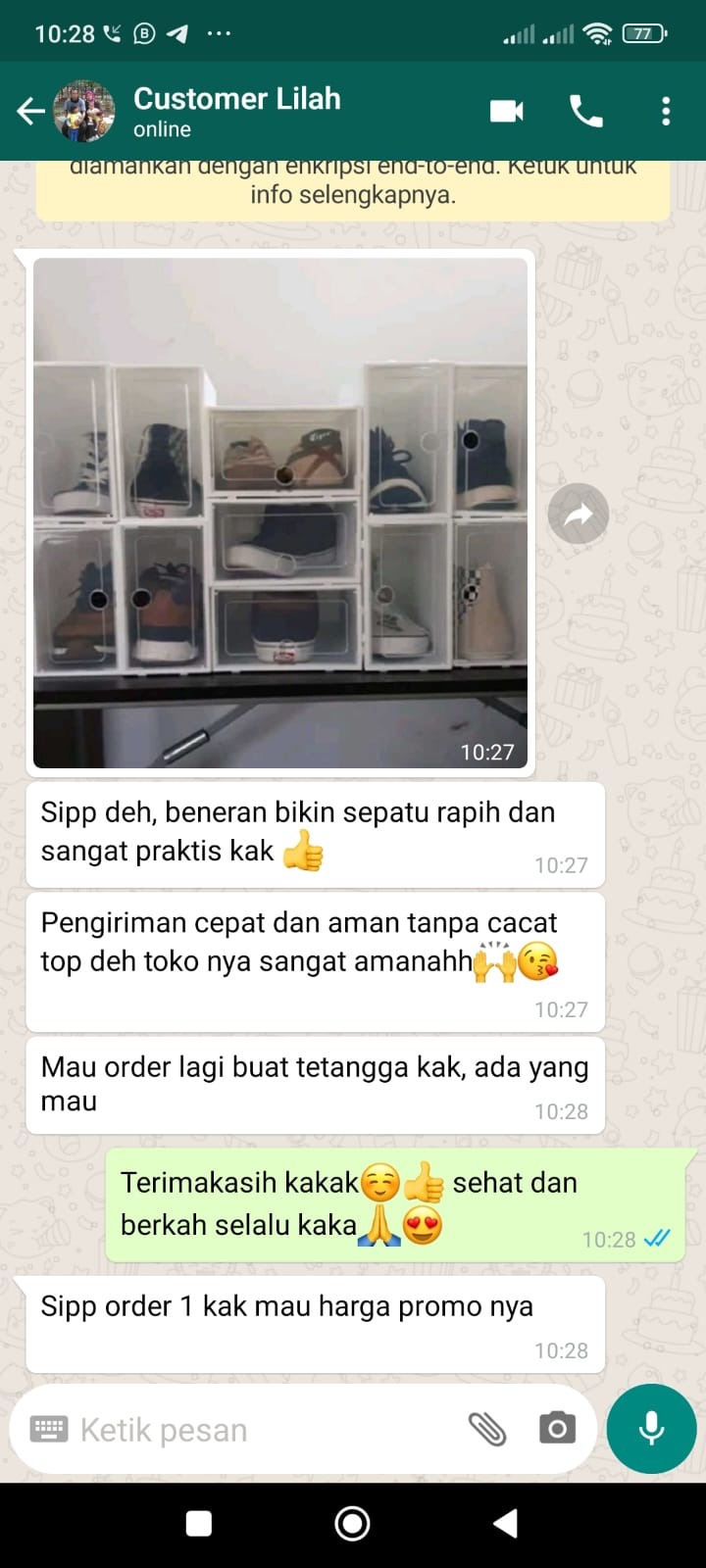Start a video call with Customer Lilah
The height and width of the screenshot is (1568, 706).
point(506,111)
